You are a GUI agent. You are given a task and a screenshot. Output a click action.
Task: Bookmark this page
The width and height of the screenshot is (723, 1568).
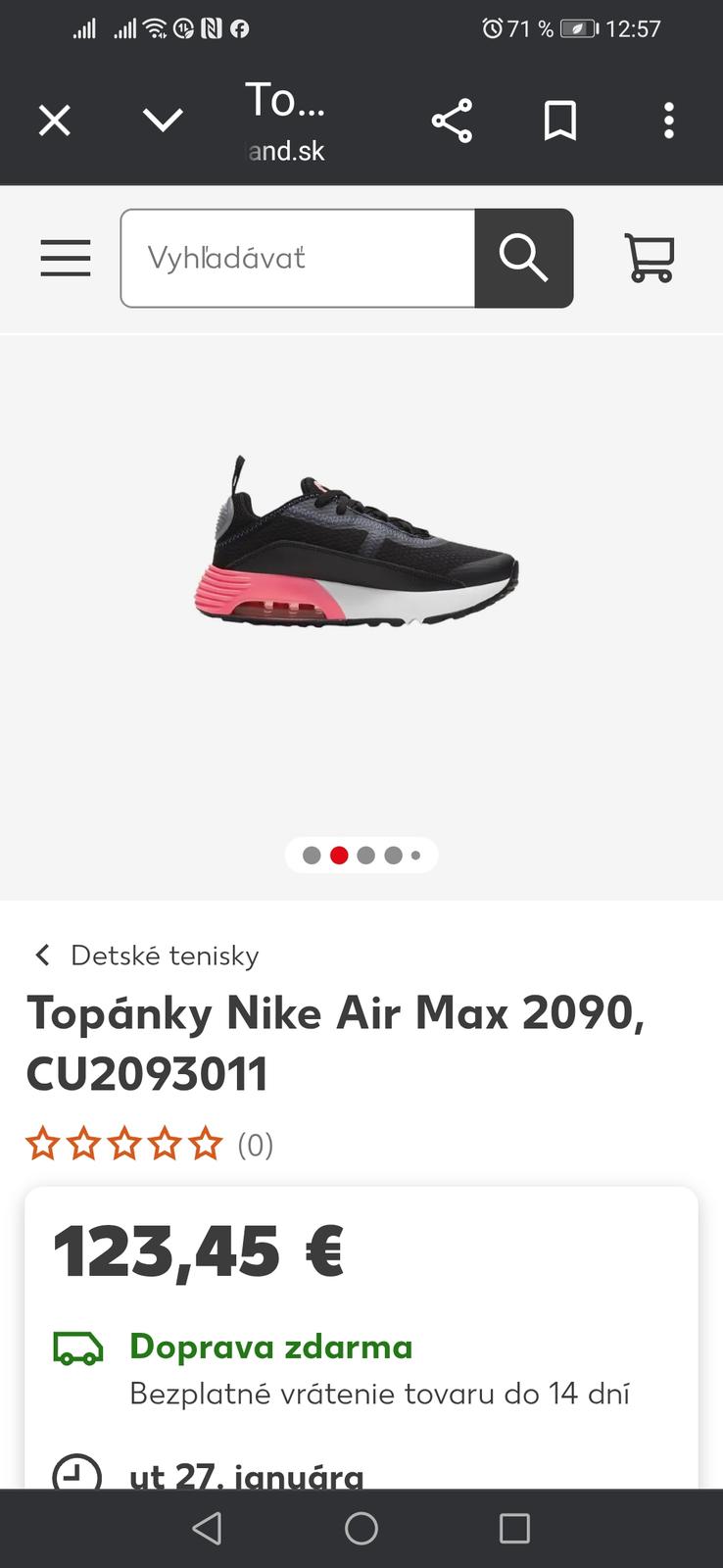point(560,122)
